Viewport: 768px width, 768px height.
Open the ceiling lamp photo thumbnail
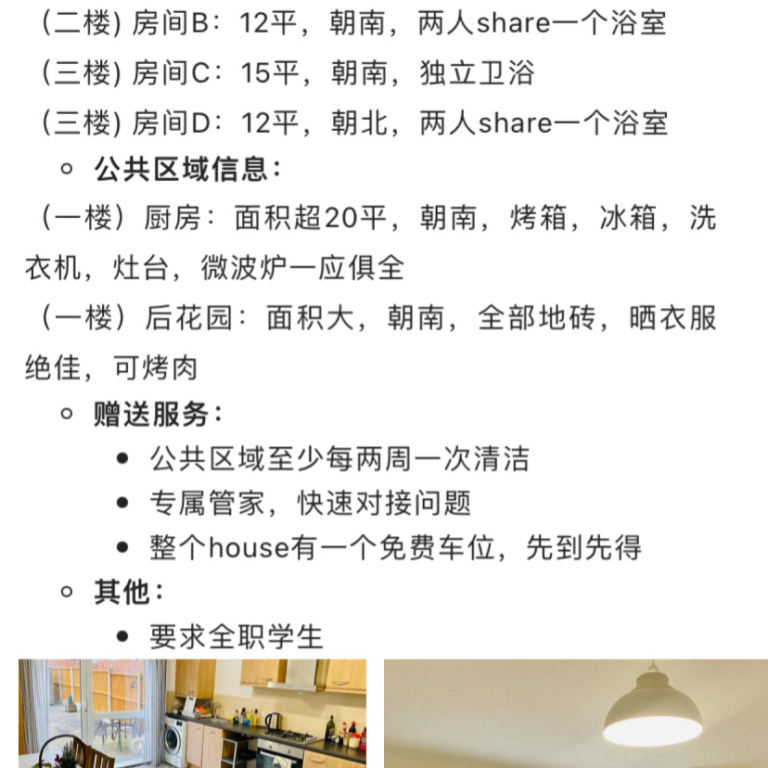pos(576,713)
